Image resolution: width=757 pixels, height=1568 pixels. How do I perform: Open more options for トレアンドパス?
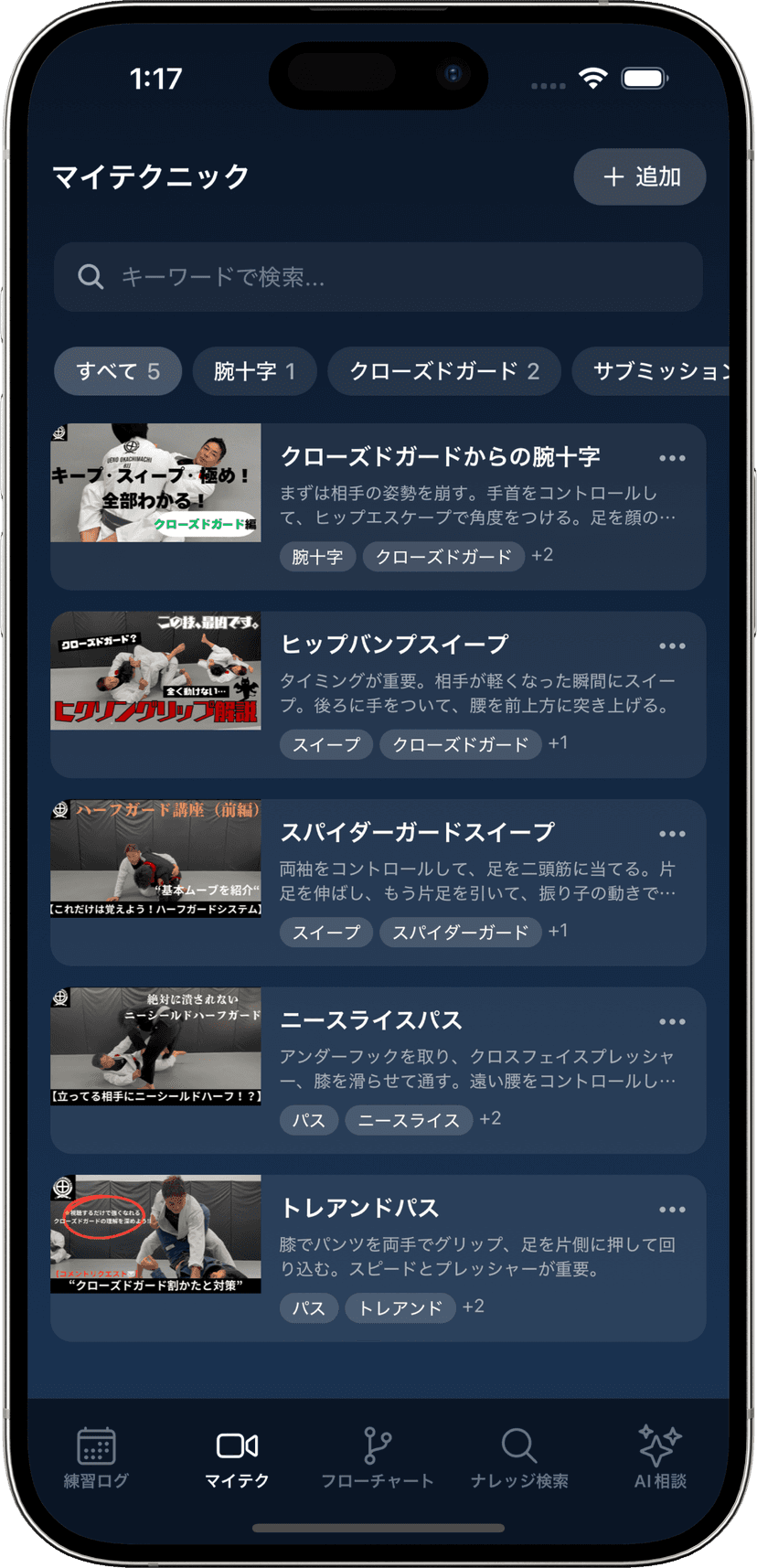pyautogui.click(x=672, y=1210)
